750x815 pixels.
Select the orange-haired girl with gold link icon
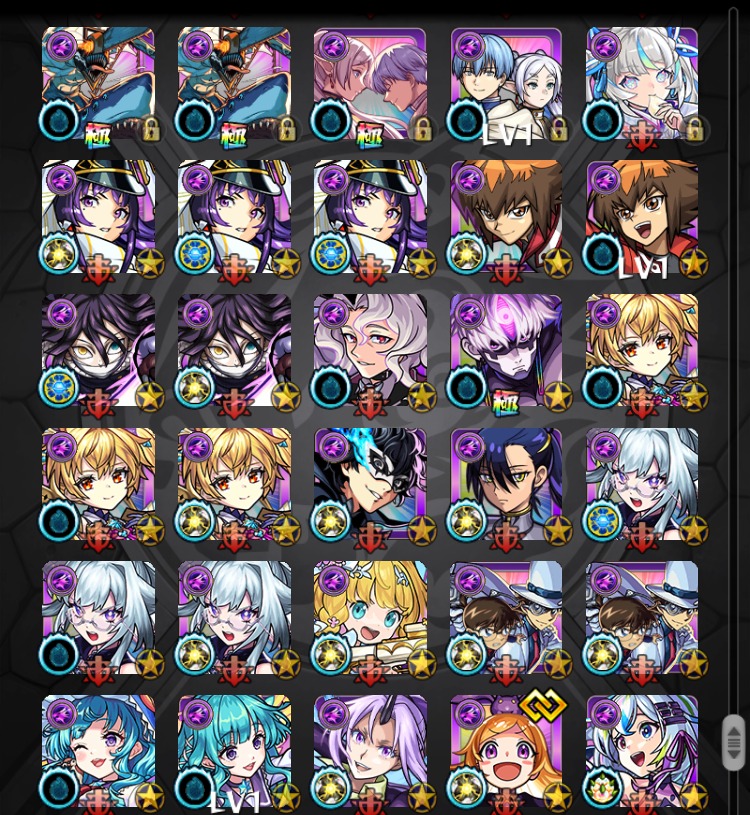coord(506,751)
